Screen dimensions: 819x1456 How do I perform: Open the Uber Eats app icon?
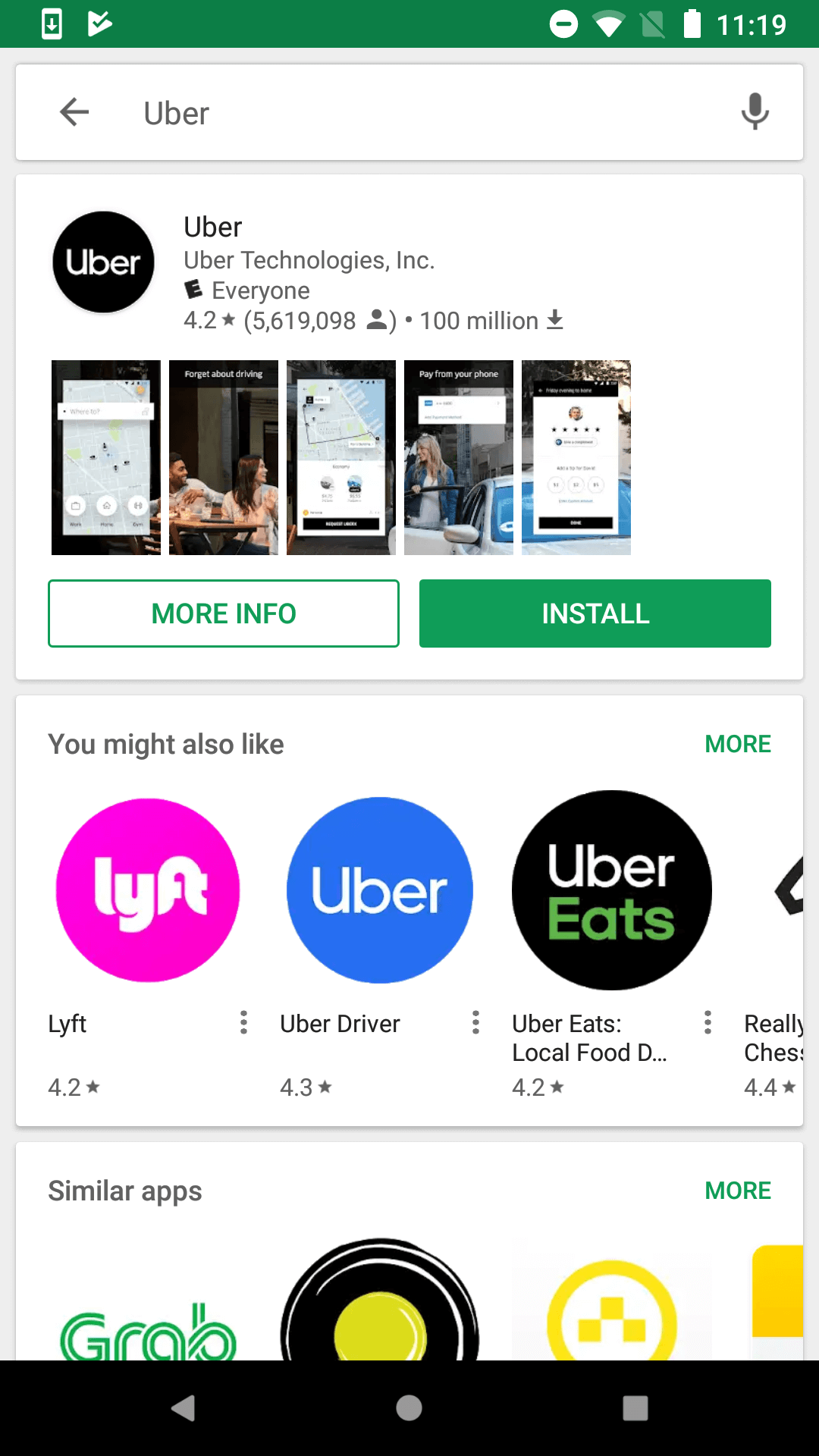[x=611, y=890]
